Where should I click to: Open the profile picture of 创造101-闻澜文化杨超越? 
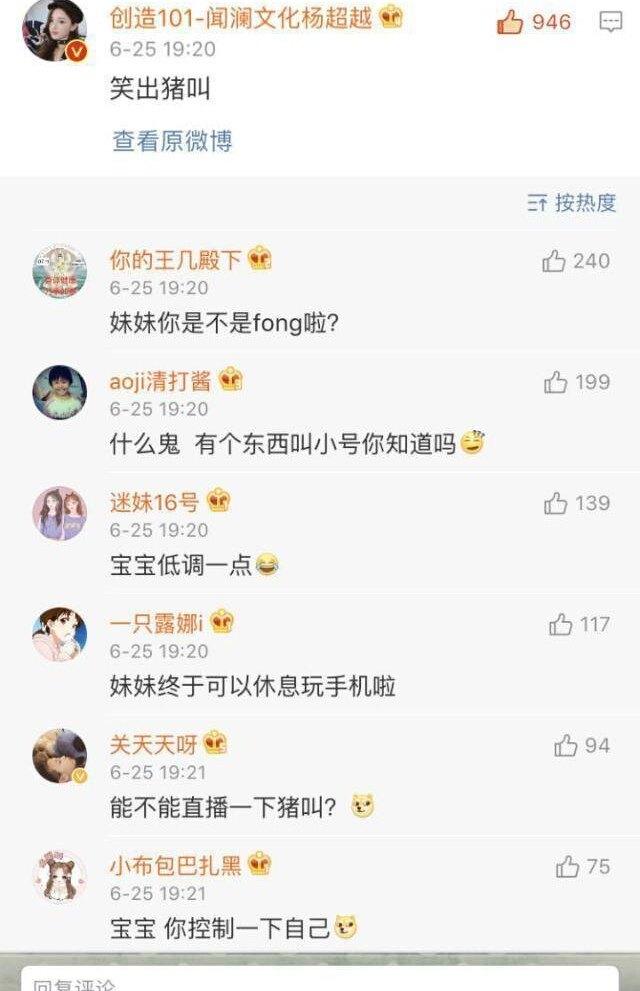click(55, 30)
